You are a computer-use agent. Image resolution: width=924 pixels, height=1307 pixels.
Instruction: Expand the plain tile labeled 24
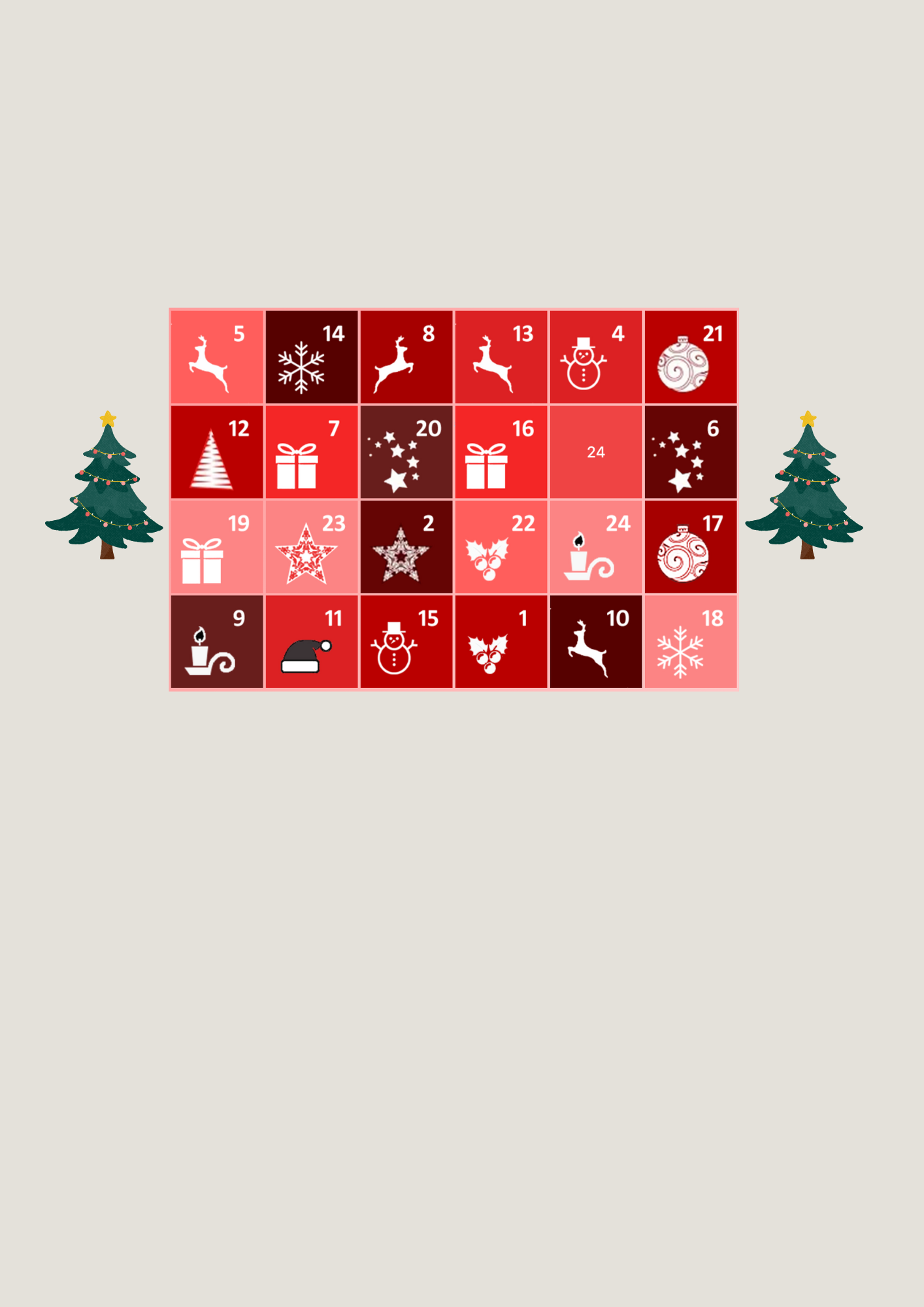point(595,452)
